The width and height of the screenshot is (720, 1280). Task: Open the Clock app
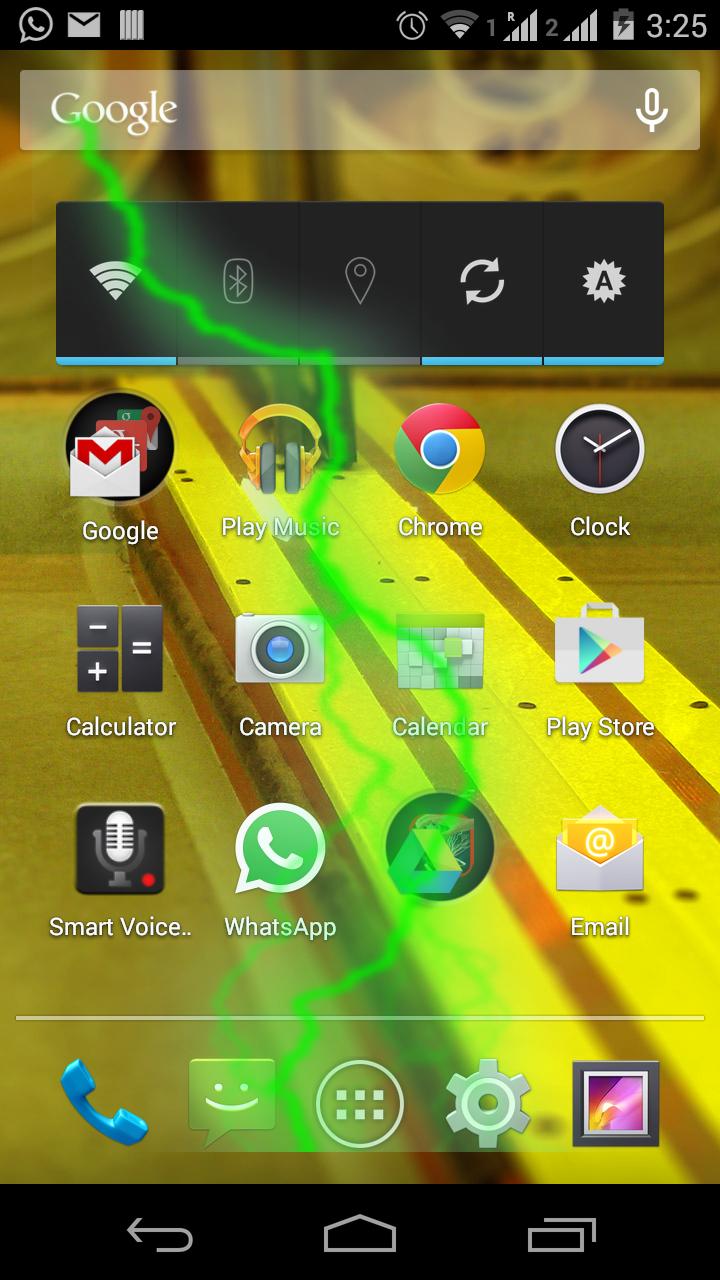pyautogui.click(x=600, y=450)
